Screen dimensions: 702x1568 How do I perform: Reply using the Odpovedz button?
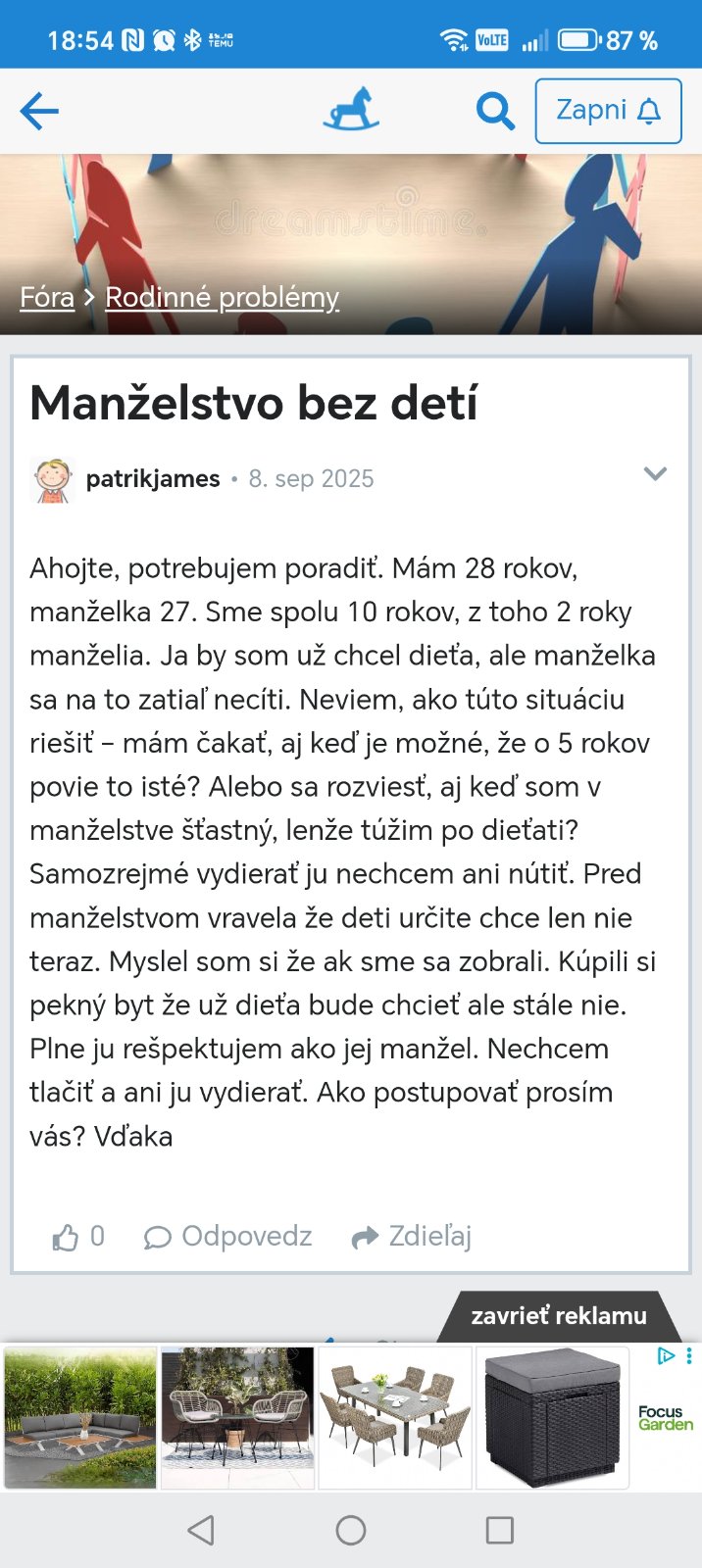227,1237
